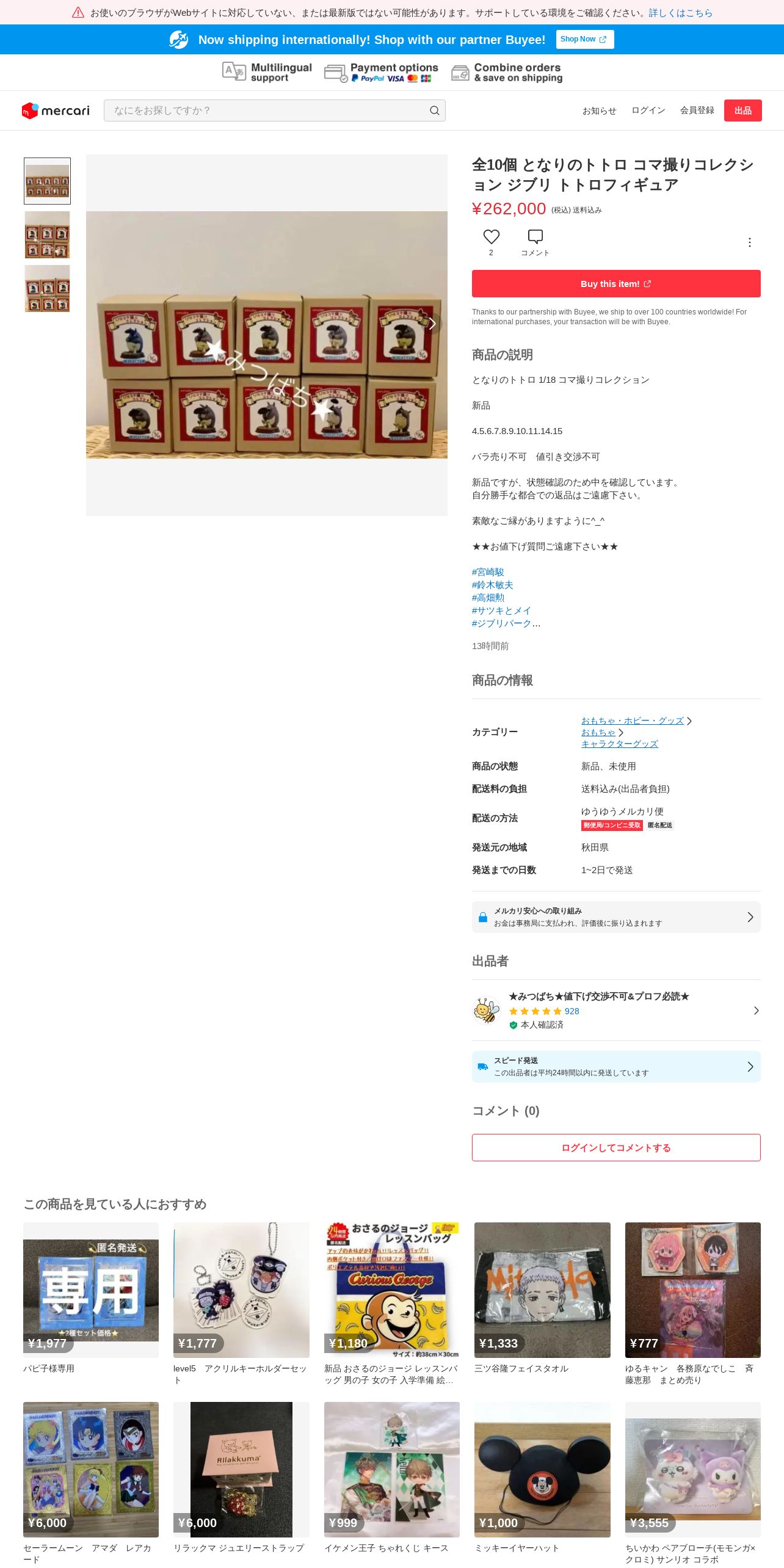Open category おもちゃ・ホビー・グッズ
The image size is (784, 1568).
(632, 721)
